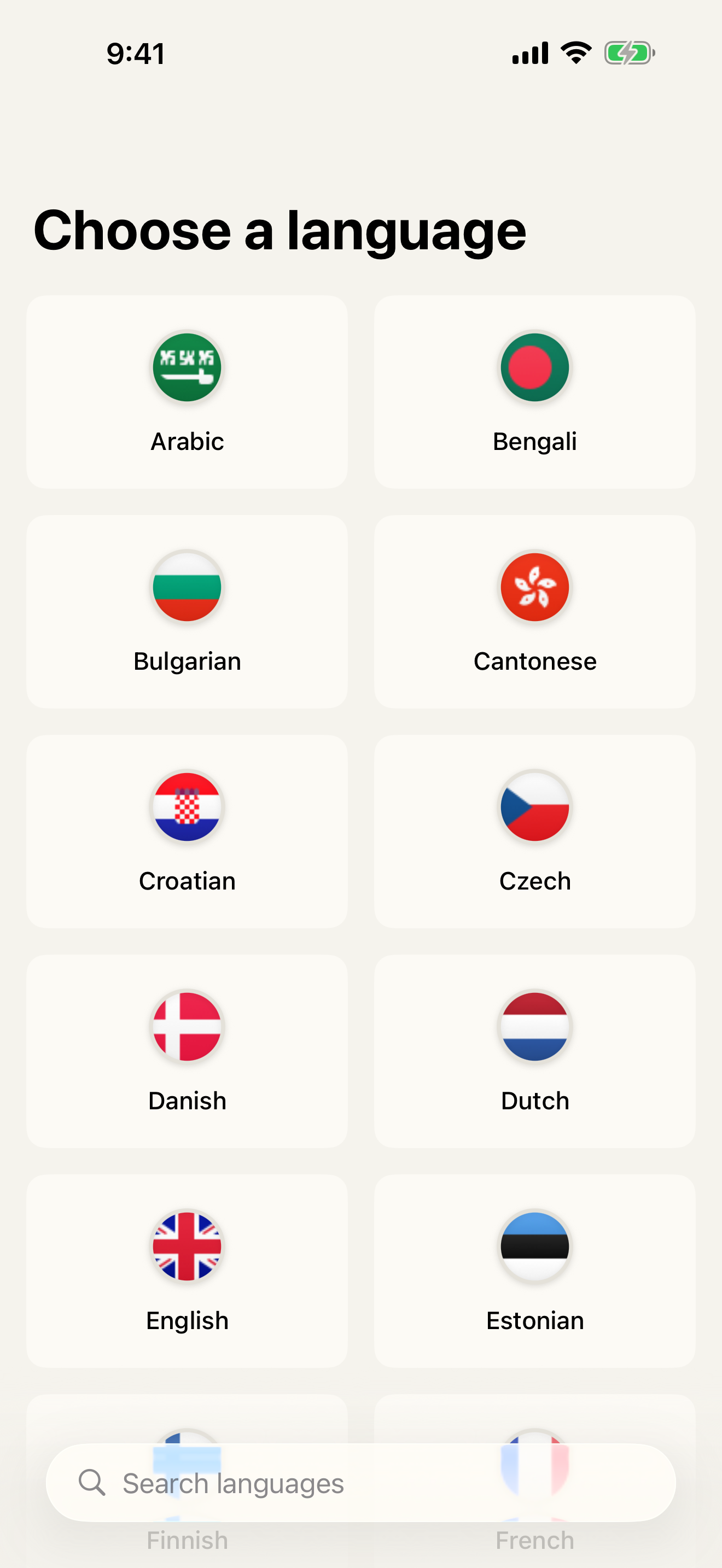Tap the battery indicator in status bar
722x1568 pixels.
[x=628, y=52]
